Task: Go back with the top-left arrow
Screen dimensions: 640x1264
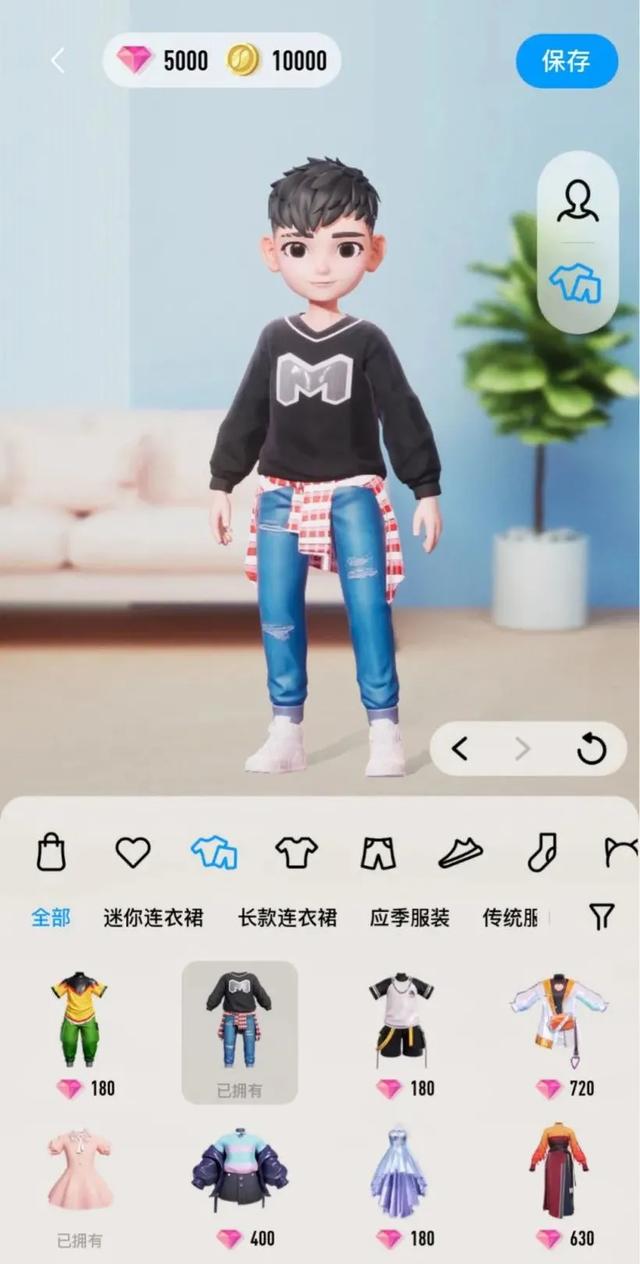Action: [57, 60]
